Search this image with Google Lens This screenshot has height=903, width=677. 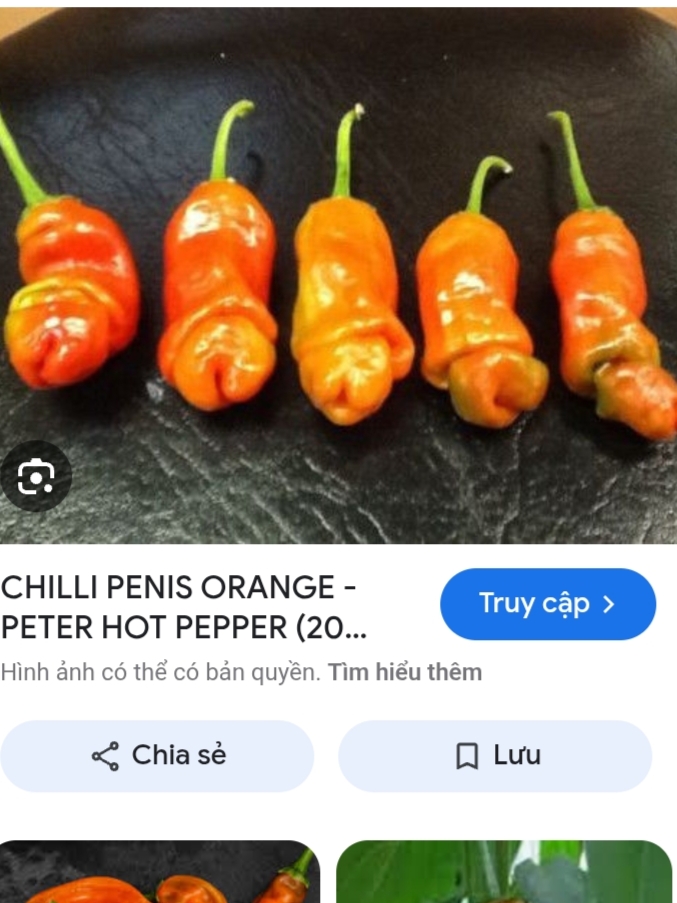click(x=36, y=477)
